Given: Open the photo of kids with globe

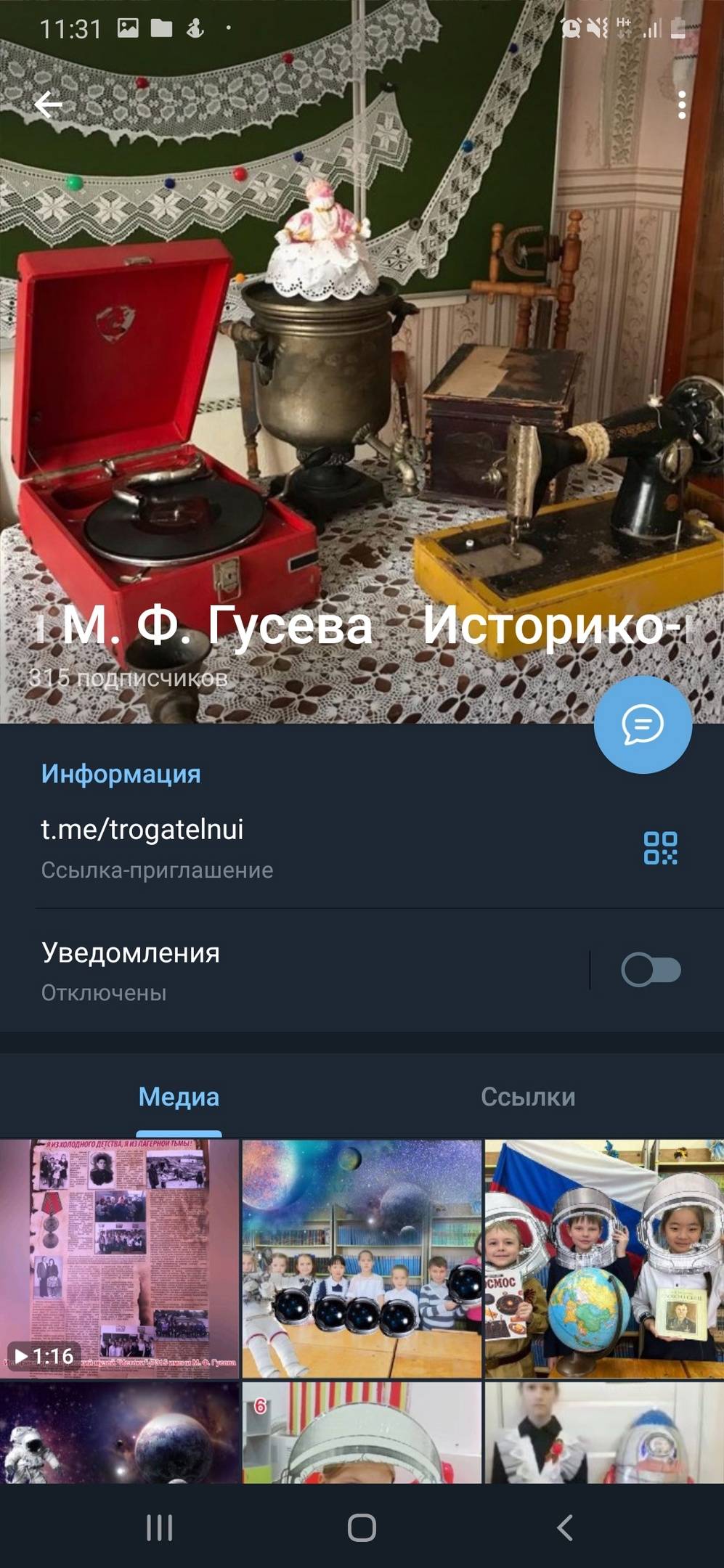Looking at the screenshot, I should (604, 1258).
